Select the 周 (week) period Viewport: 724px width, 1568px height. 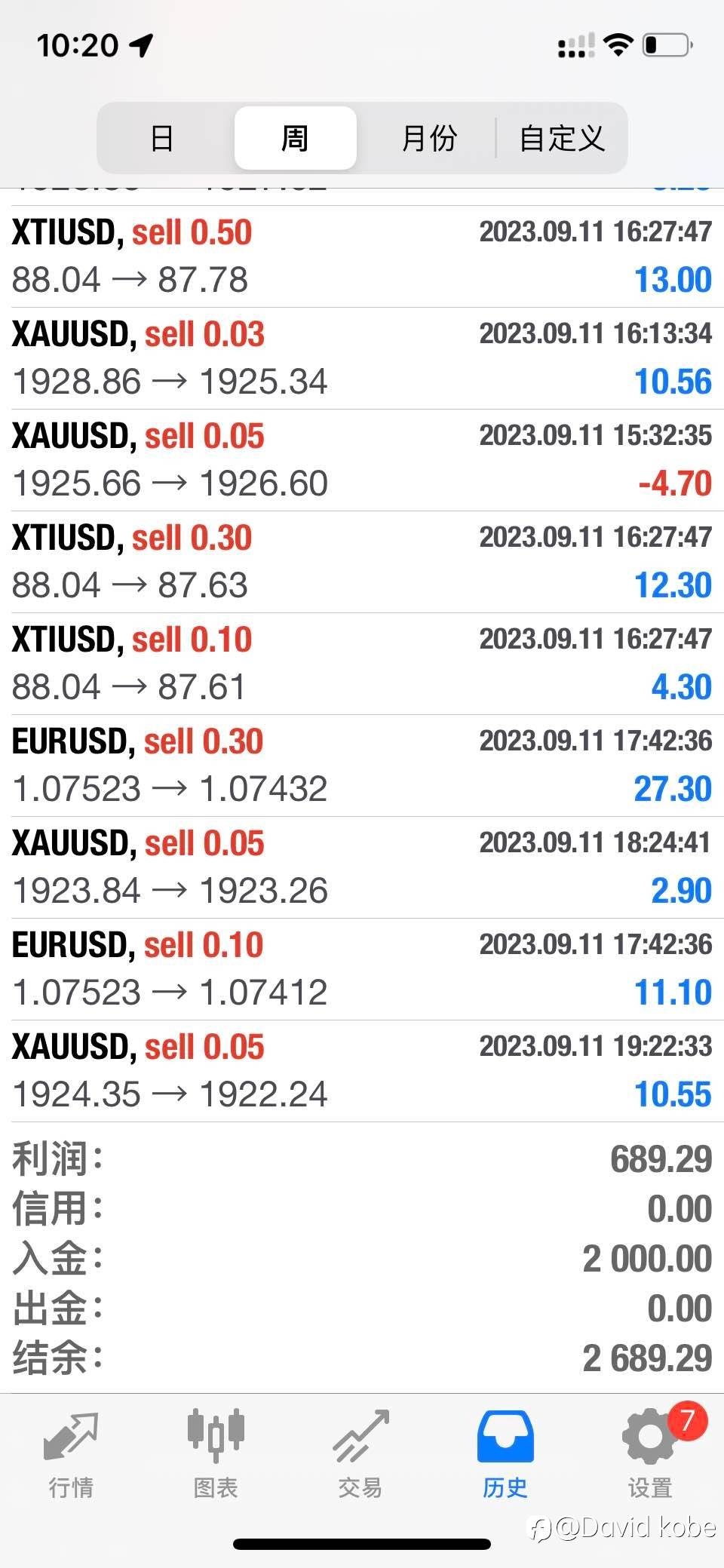pos(295,138)
